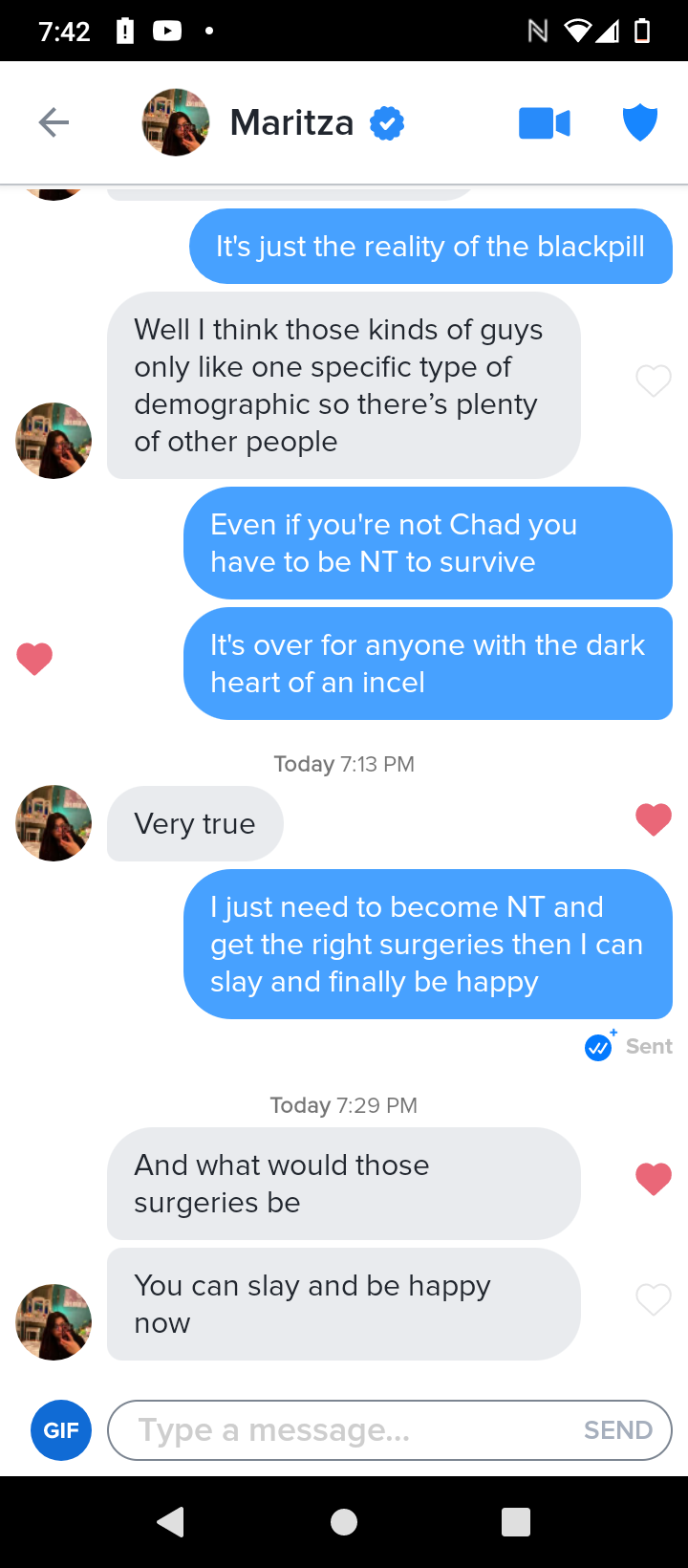Image resolution: width=688 pixels, height=1568 pixels.
Task: Unlike the "Very true" message
Action: [x=654, y=819]
